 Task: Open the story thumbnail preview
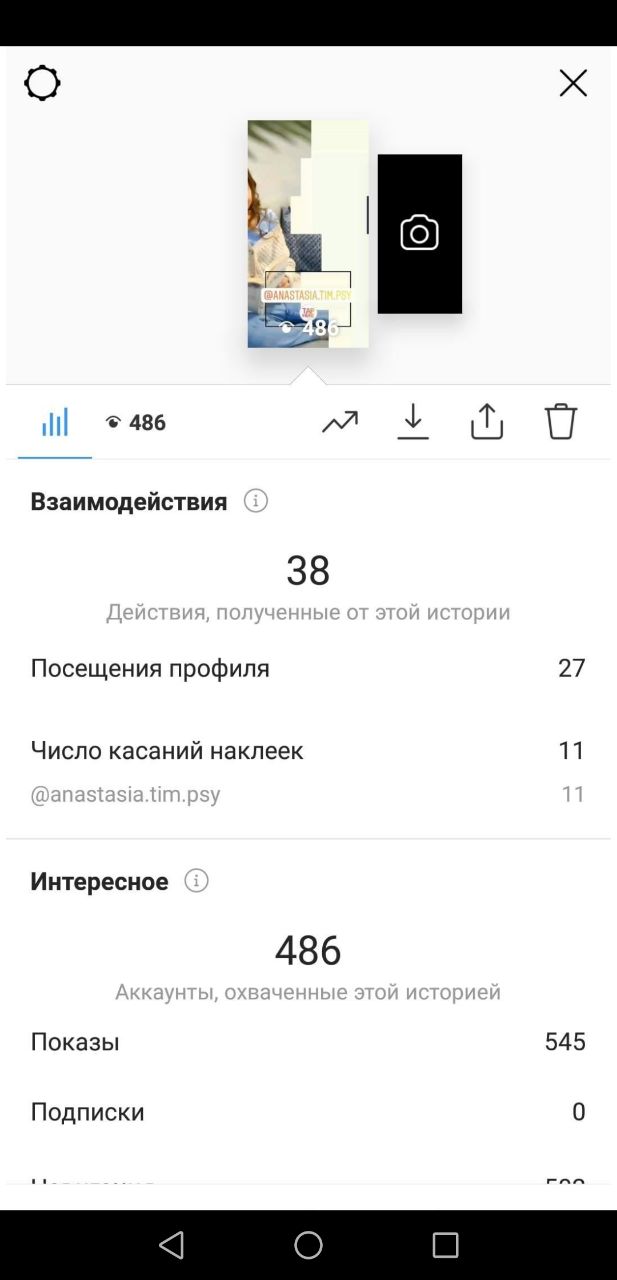point(308,234)
